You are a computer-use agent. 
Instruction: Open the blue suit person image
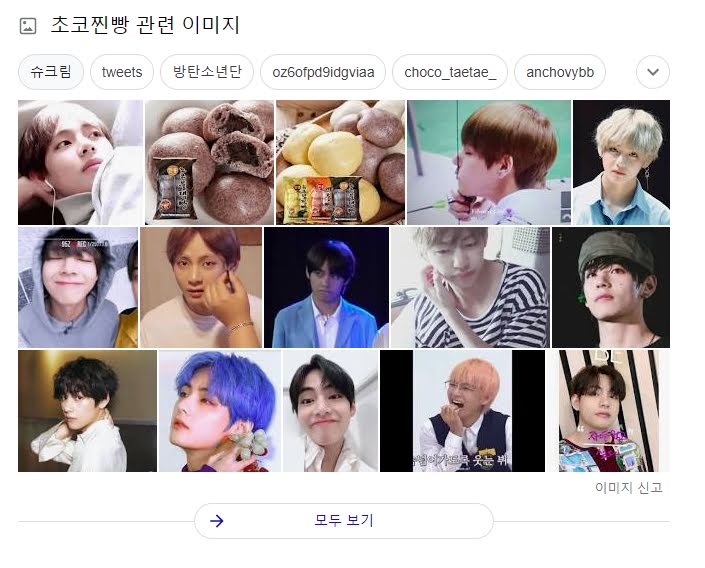(x=326, y=287)
